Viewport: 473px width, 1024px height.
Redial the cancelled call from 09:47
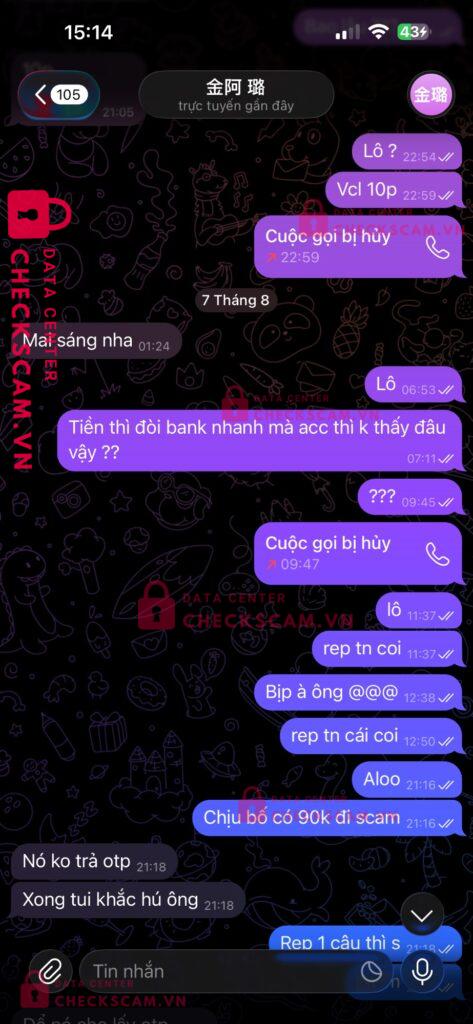point(437,553)
